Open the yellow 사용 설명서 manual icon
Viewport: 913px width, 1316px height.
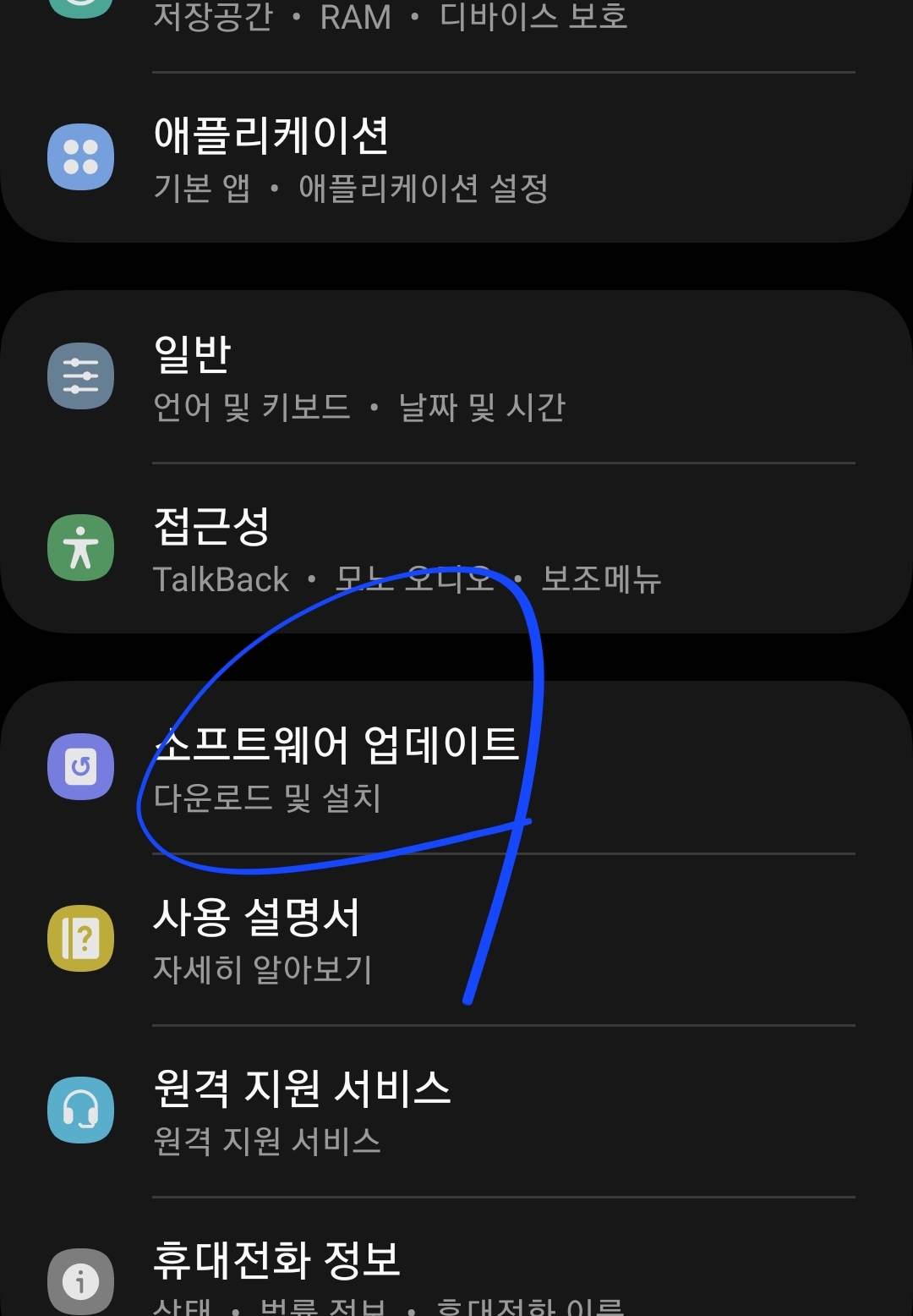[x=80, y=939]
